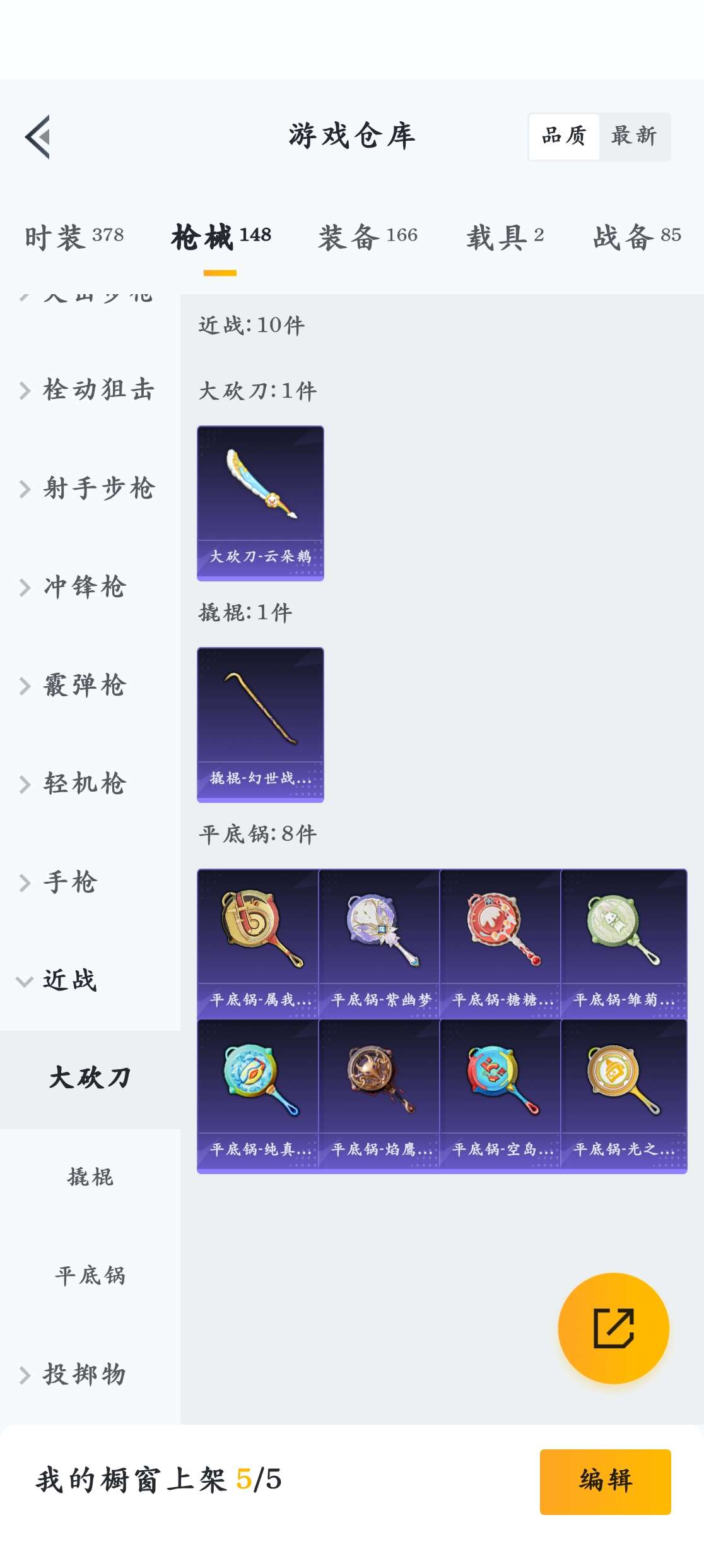Switch to the 战备 tab
The height and width of the screenshot is (1568, 704).
637,237
